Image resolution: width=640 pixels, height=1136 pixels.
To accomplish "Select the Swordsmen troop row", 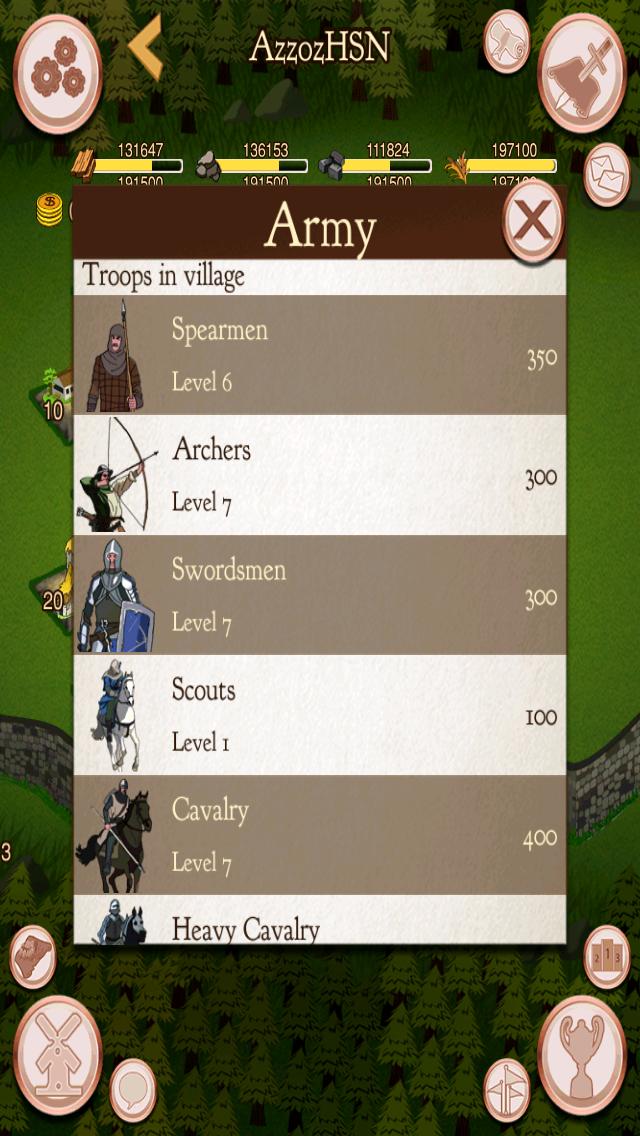I will 320,595.
